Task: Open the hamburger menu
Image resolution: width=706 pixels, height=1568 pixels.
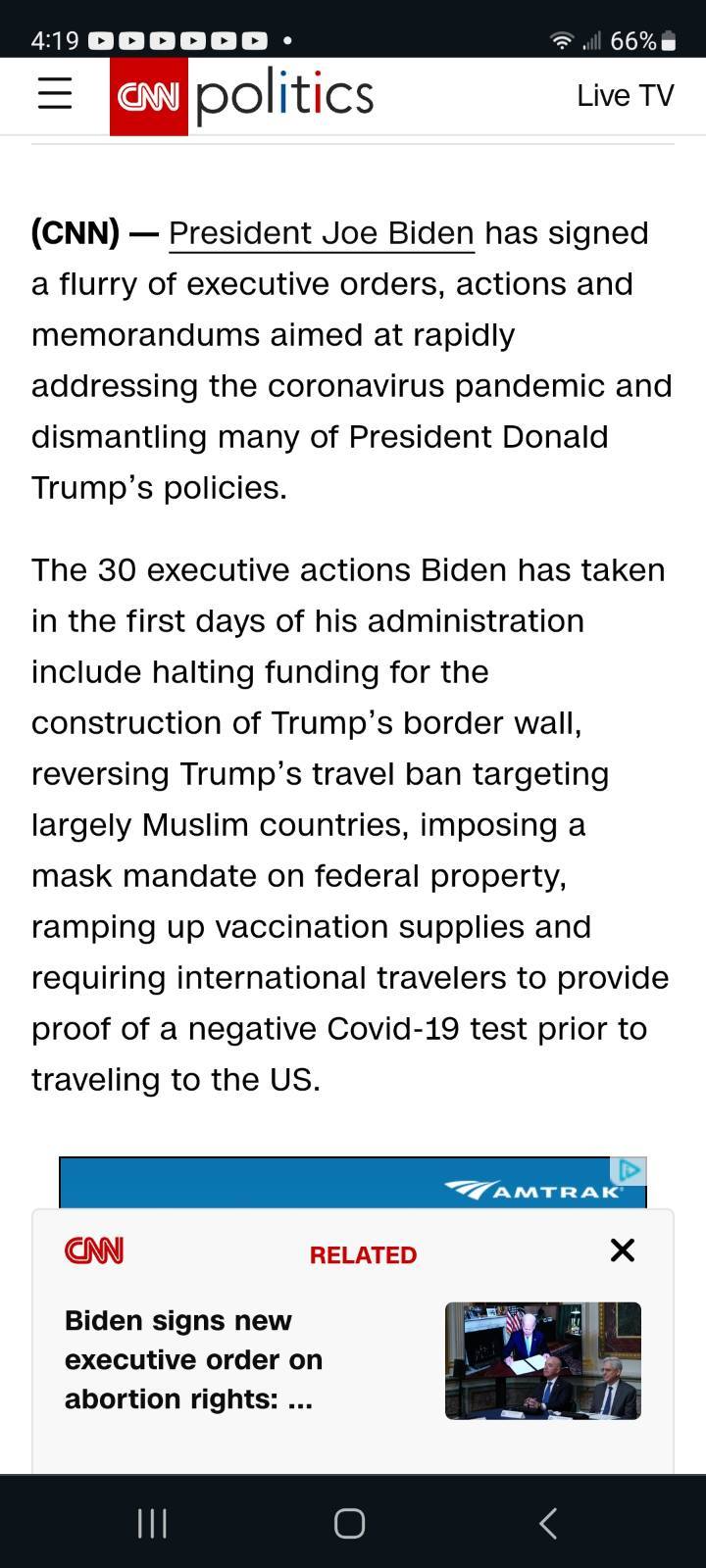Action: (x=55, y=95)
